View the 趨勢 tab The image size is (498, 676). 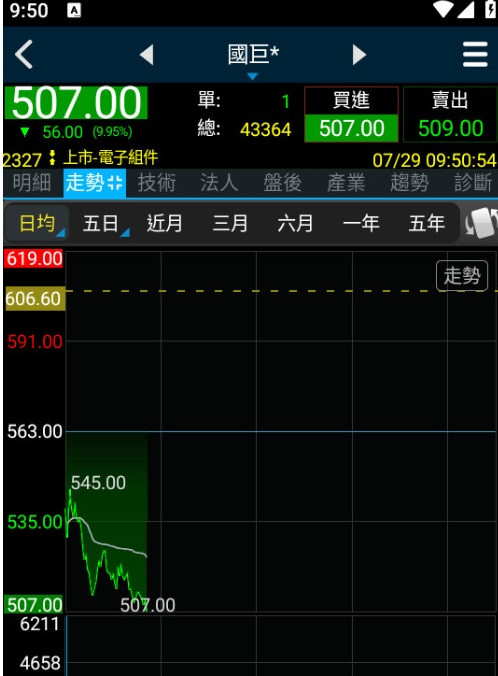coord(410,183)
